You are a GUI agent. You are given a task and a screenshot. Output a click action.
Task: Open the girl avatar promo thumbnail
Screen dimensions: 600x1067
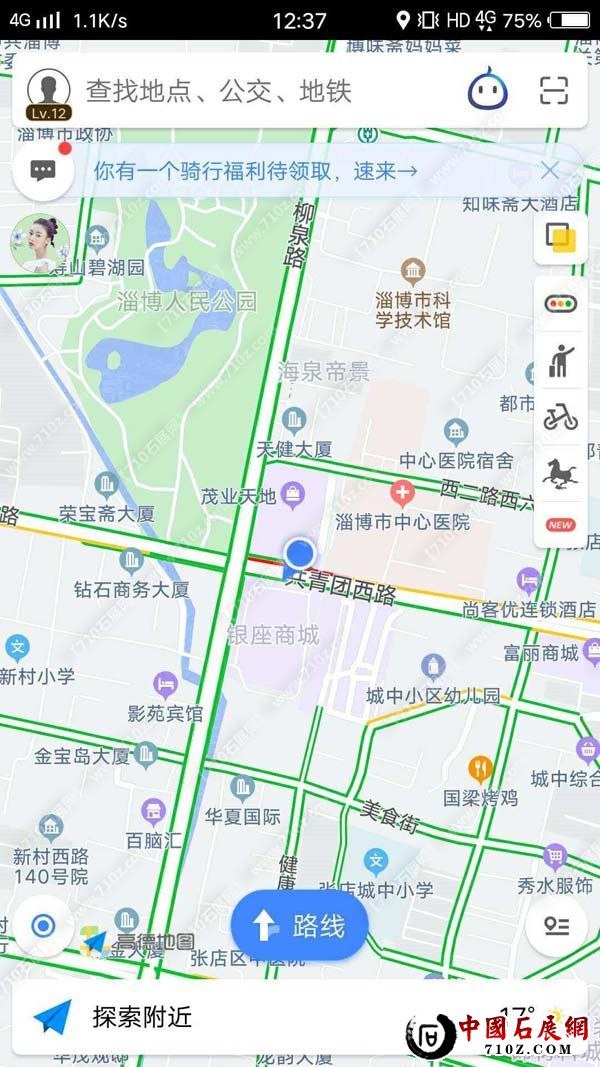tap(40, 243)
